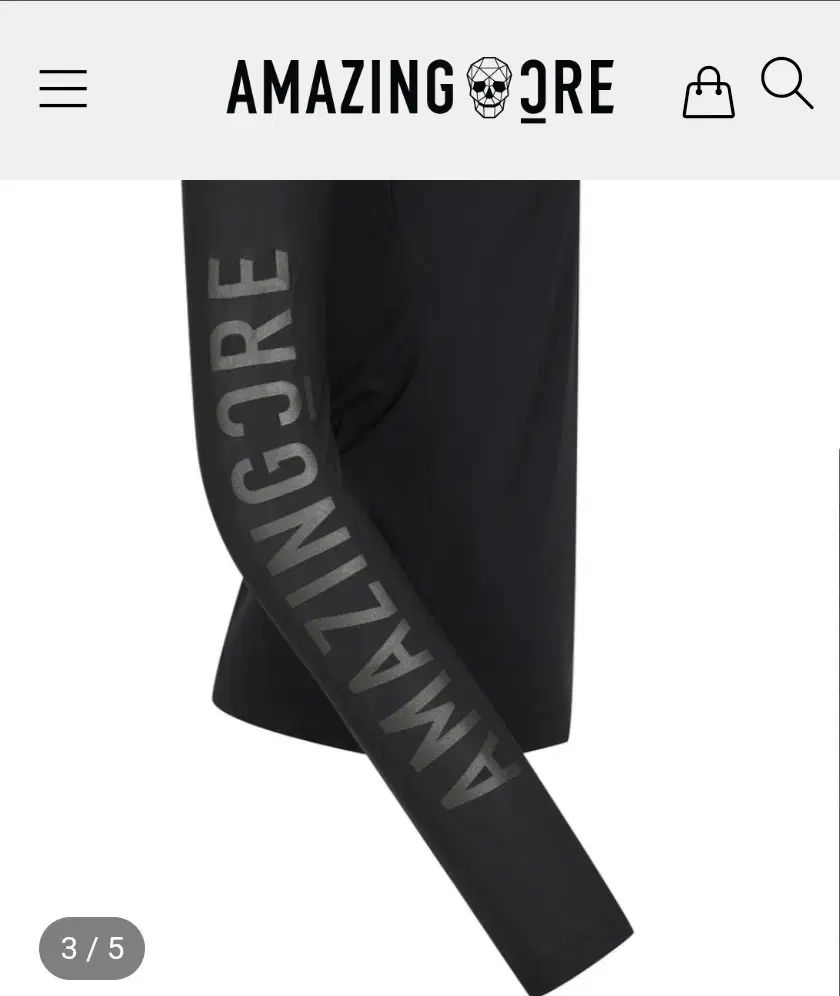840x996 pixels.
Task: Open the search magnifier
Action: [787, 84]
